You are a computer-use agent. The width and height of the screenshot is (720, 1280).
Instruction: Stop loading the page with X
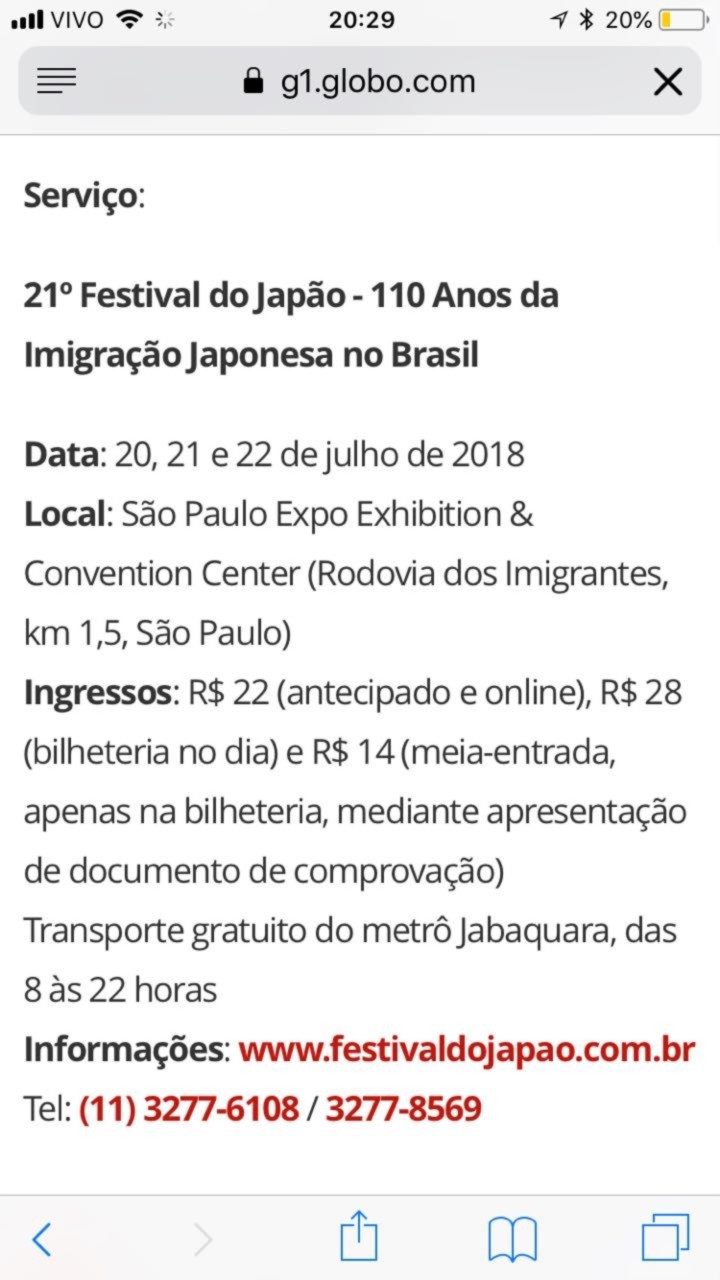667,81
